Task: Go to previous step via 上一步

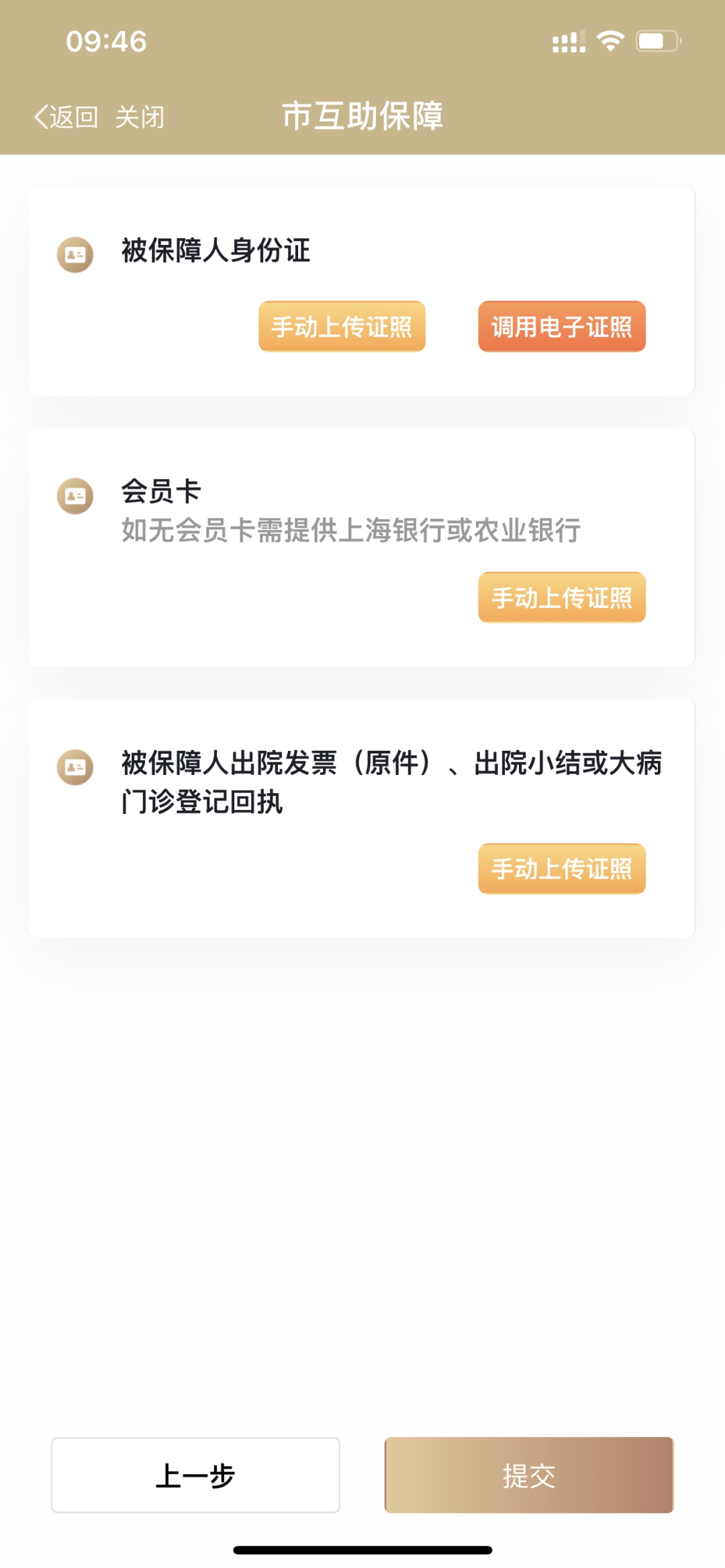Action: 195,1475
